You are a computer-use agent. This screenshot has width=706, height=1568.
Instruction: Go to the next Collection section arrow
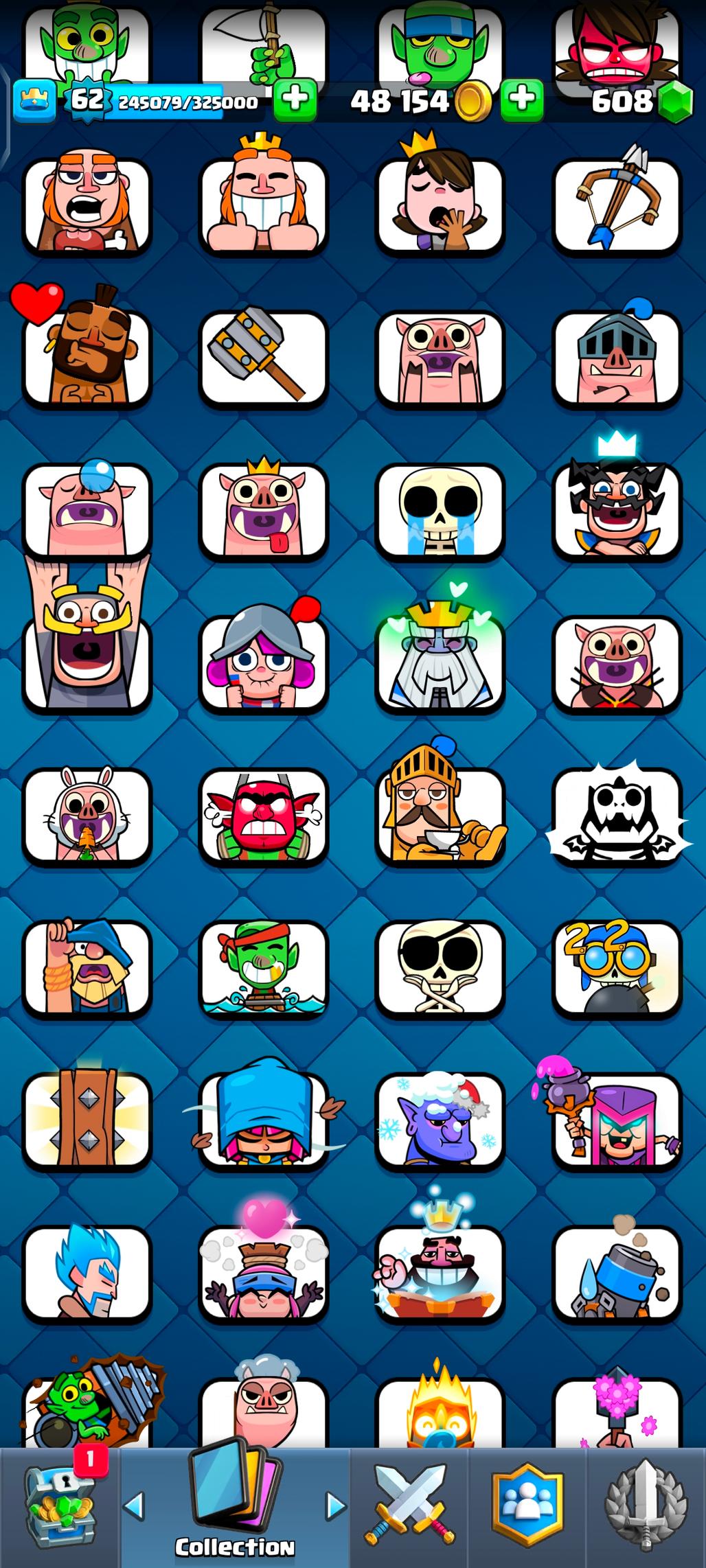pyautogui.click(x=336, y=1506)
